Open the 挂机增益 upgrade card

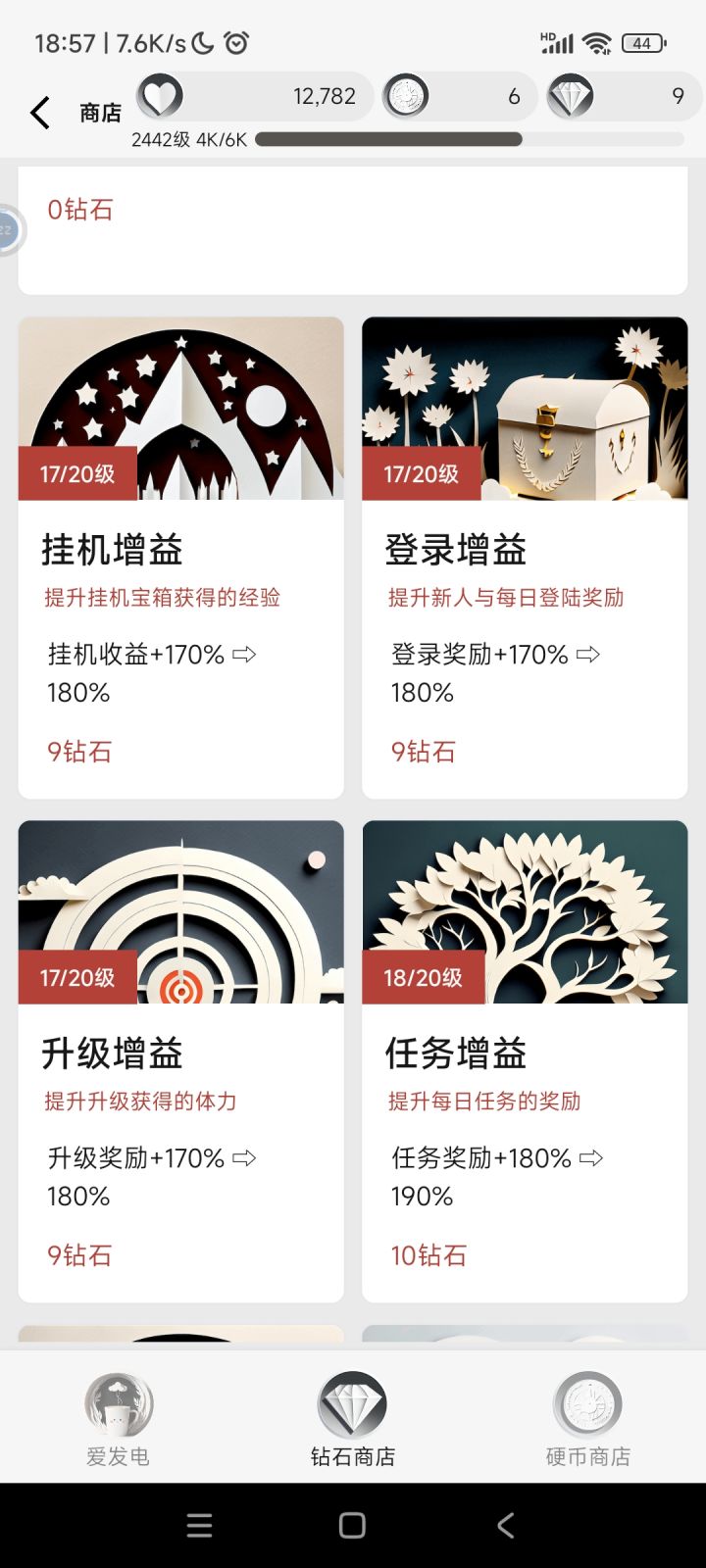click(180, 557)
